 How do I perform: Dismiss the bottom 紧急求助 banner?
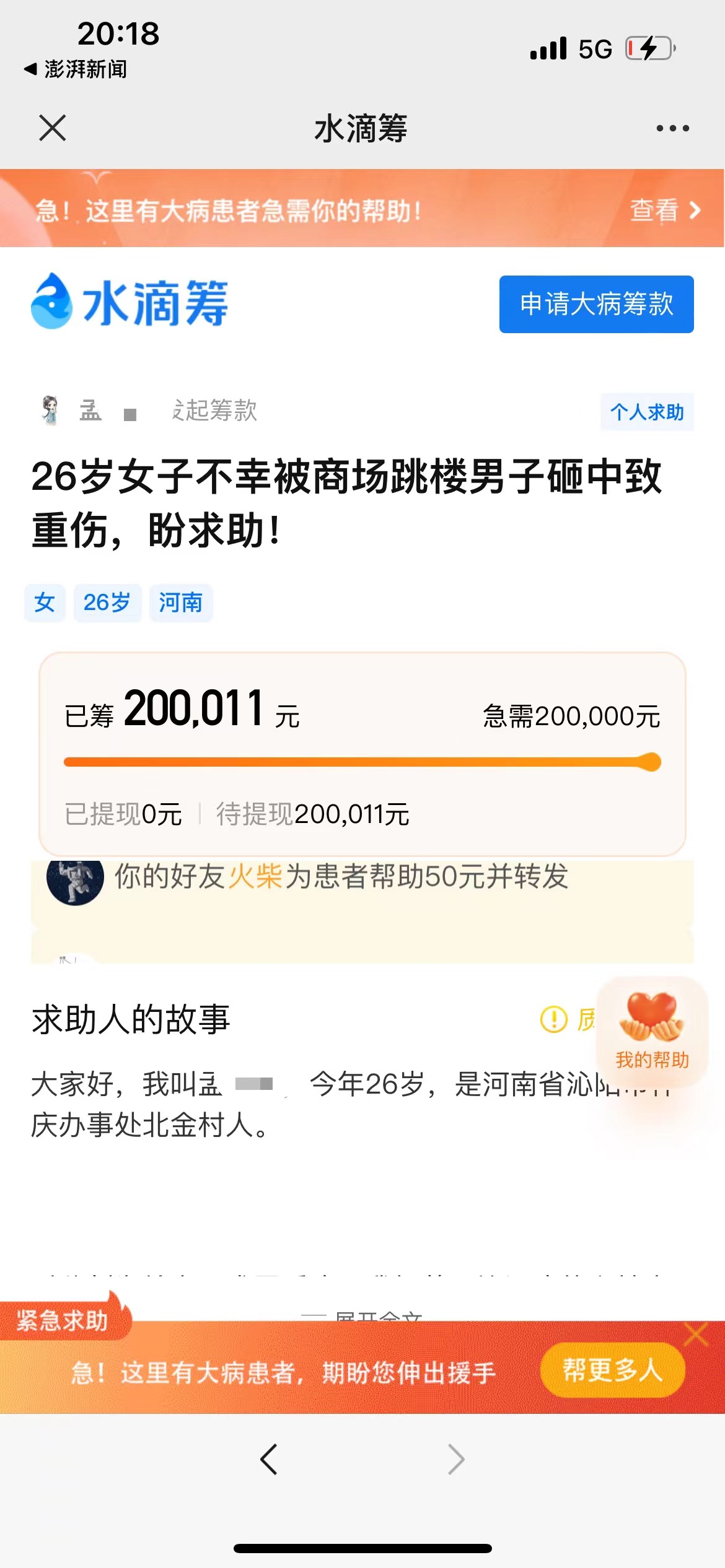point(696,1334)
